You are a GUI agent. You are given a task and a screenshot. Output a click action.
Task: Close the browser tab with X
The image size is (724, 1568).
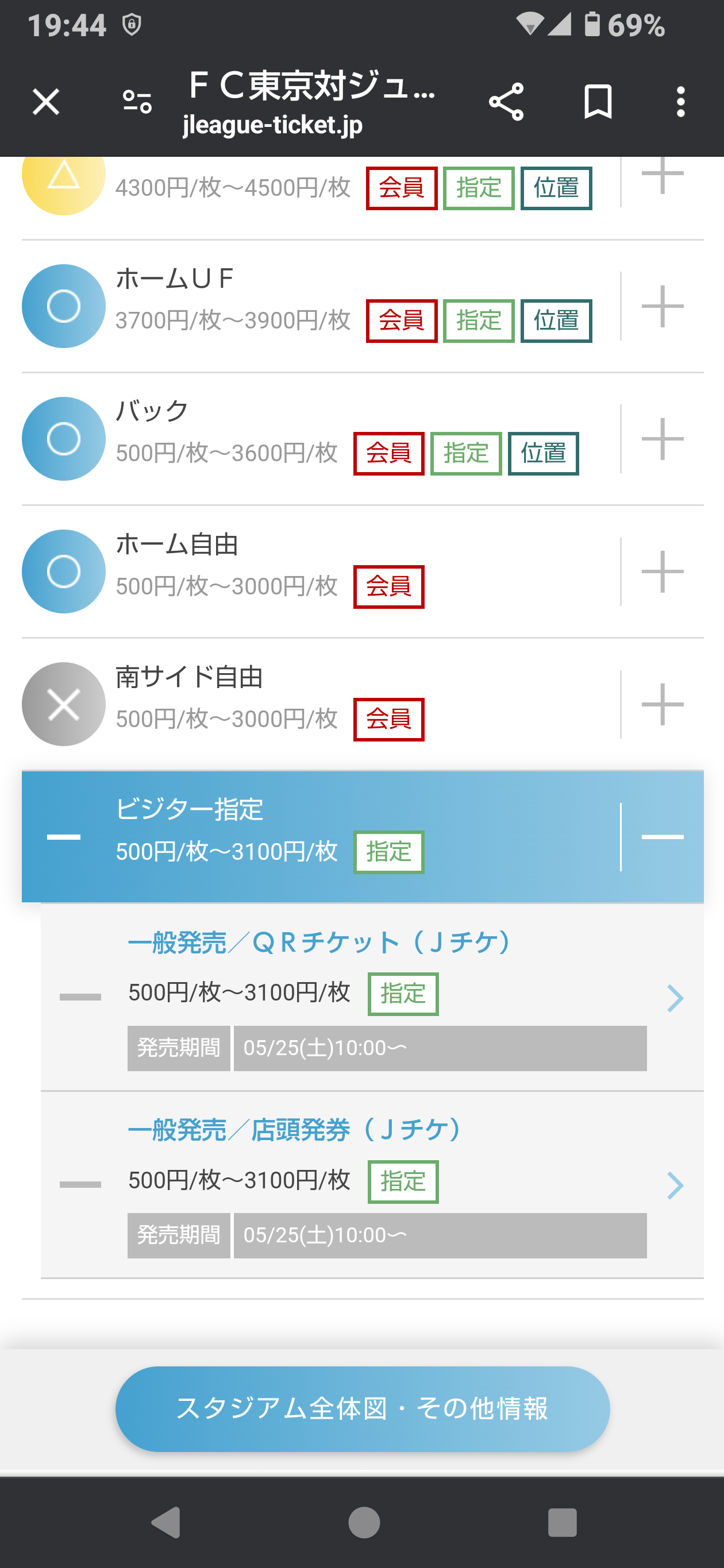click(45, 102)
